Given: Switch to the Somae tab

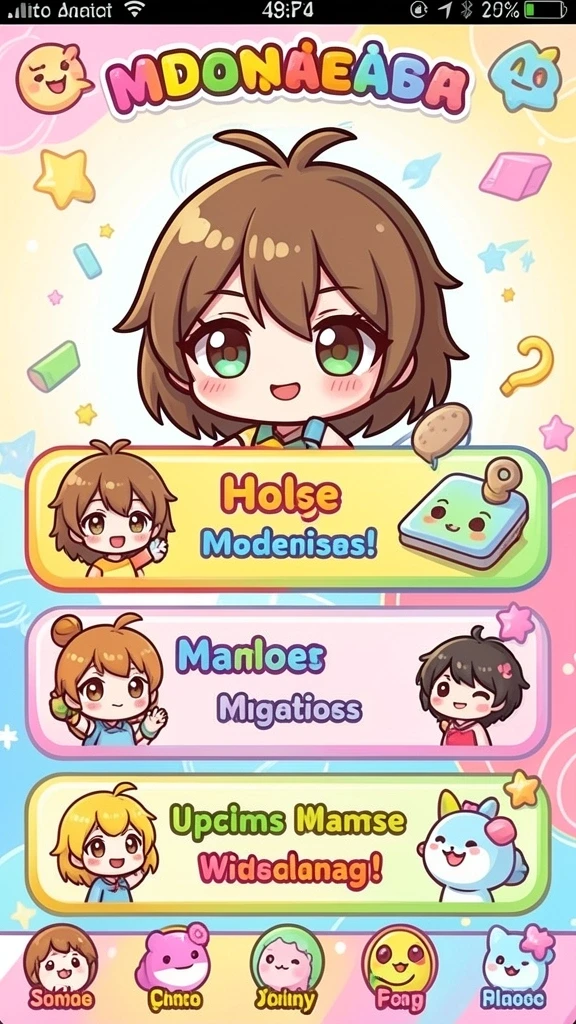Looking at the screenshot, I should pos(60,968).
